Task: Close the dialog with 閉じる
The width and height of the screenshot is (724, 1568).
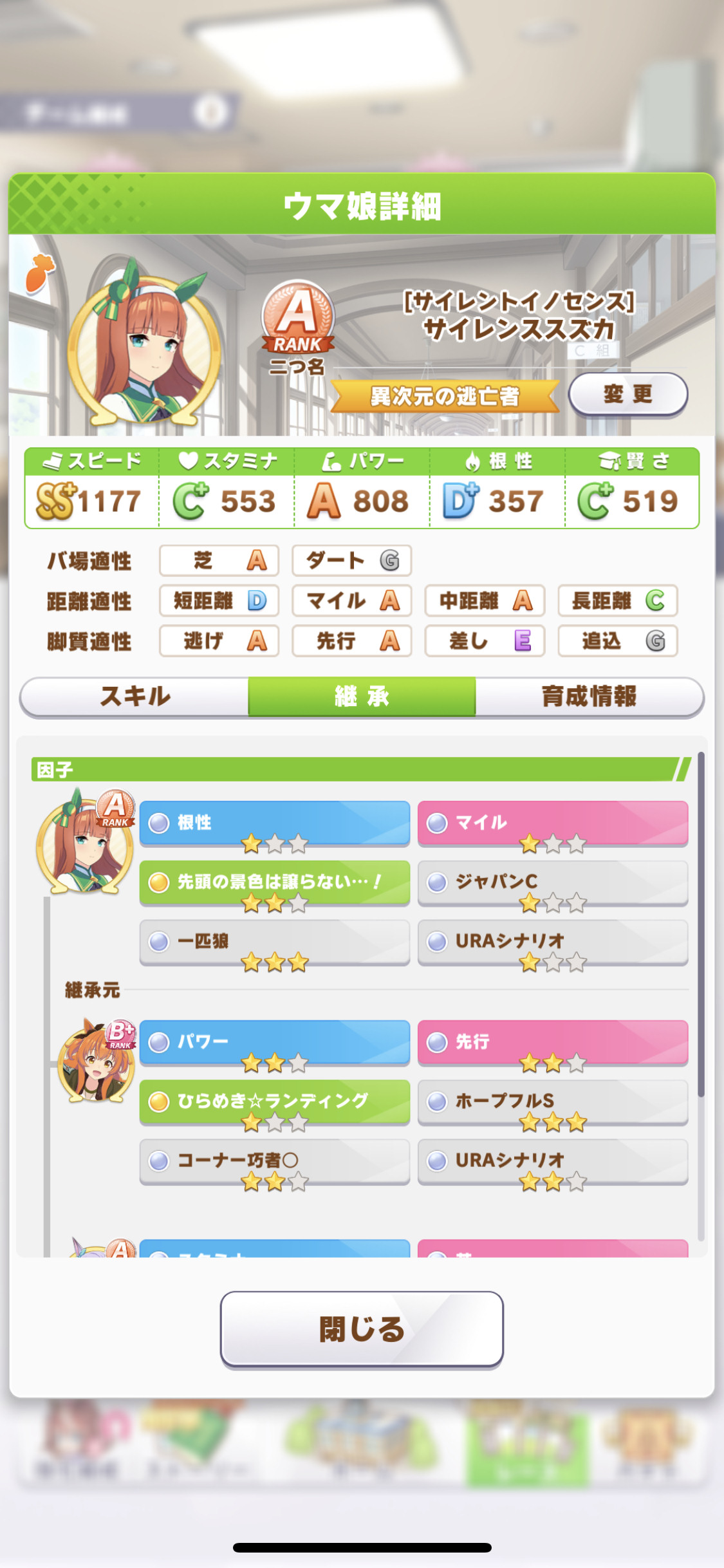Action: click(x=362, y=1329)
